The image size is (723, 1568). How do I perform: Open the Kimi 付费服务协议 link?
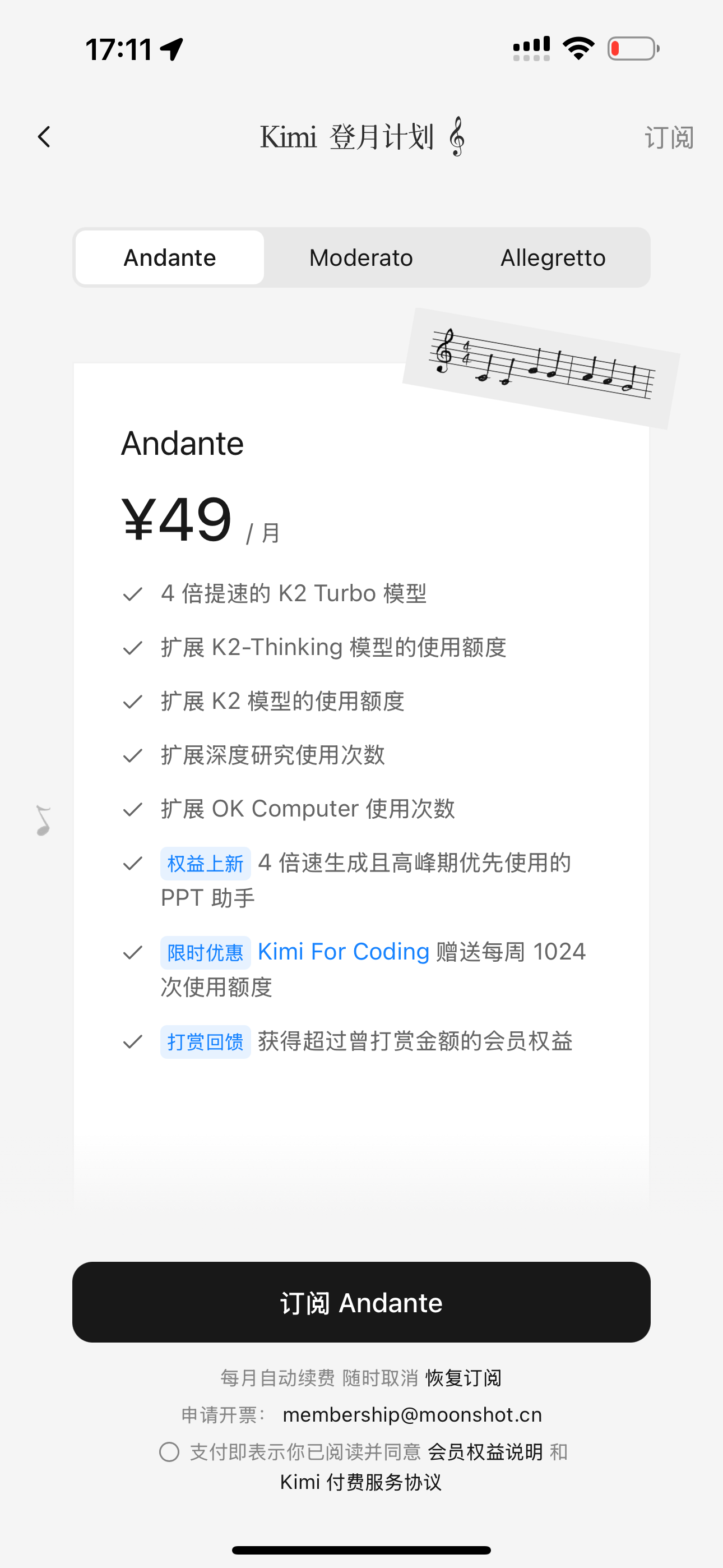coord(361,1482)
